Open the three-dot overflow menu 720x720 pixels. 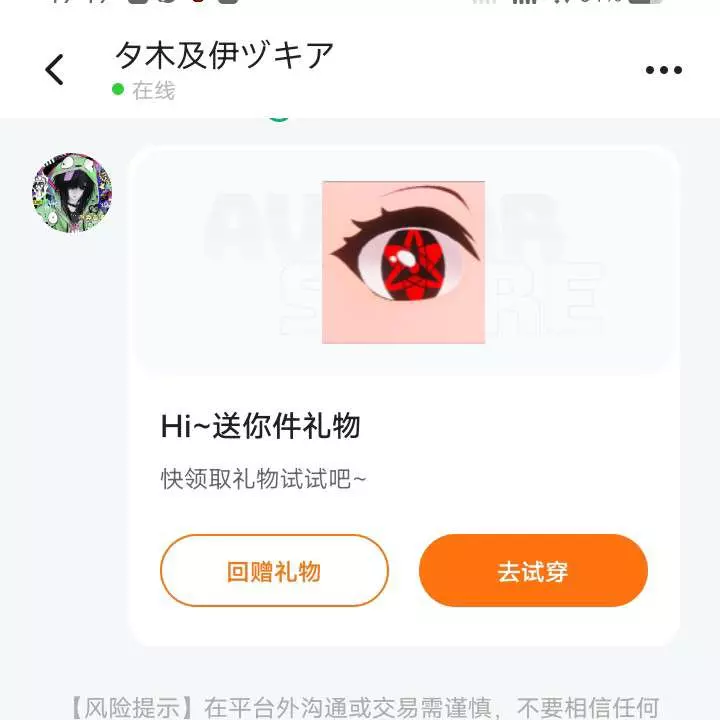pyautogui.click(x=663, y=70)
